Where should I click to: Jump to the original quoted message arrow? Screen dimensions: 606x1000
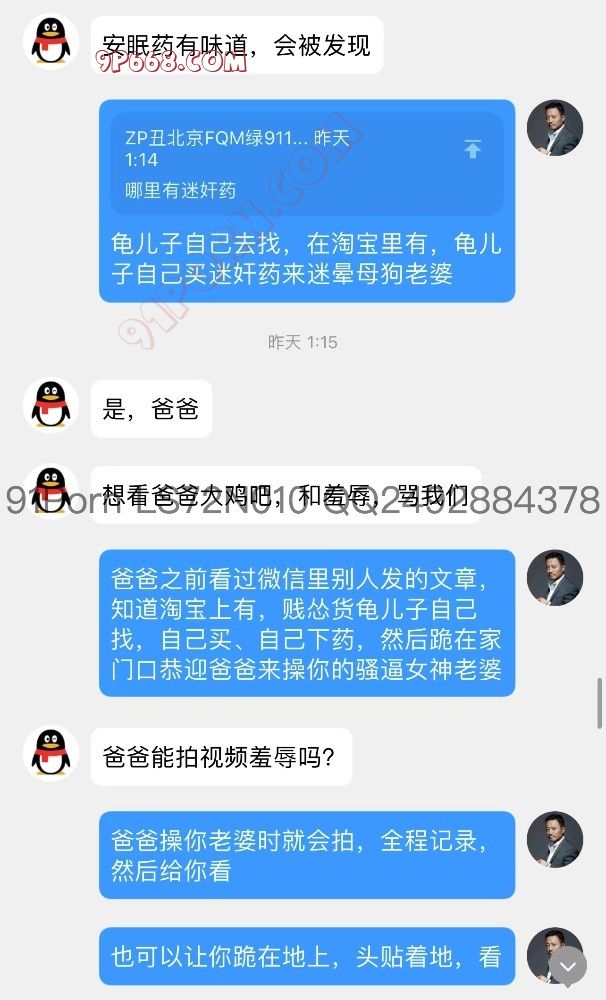[x=472, y=150]
